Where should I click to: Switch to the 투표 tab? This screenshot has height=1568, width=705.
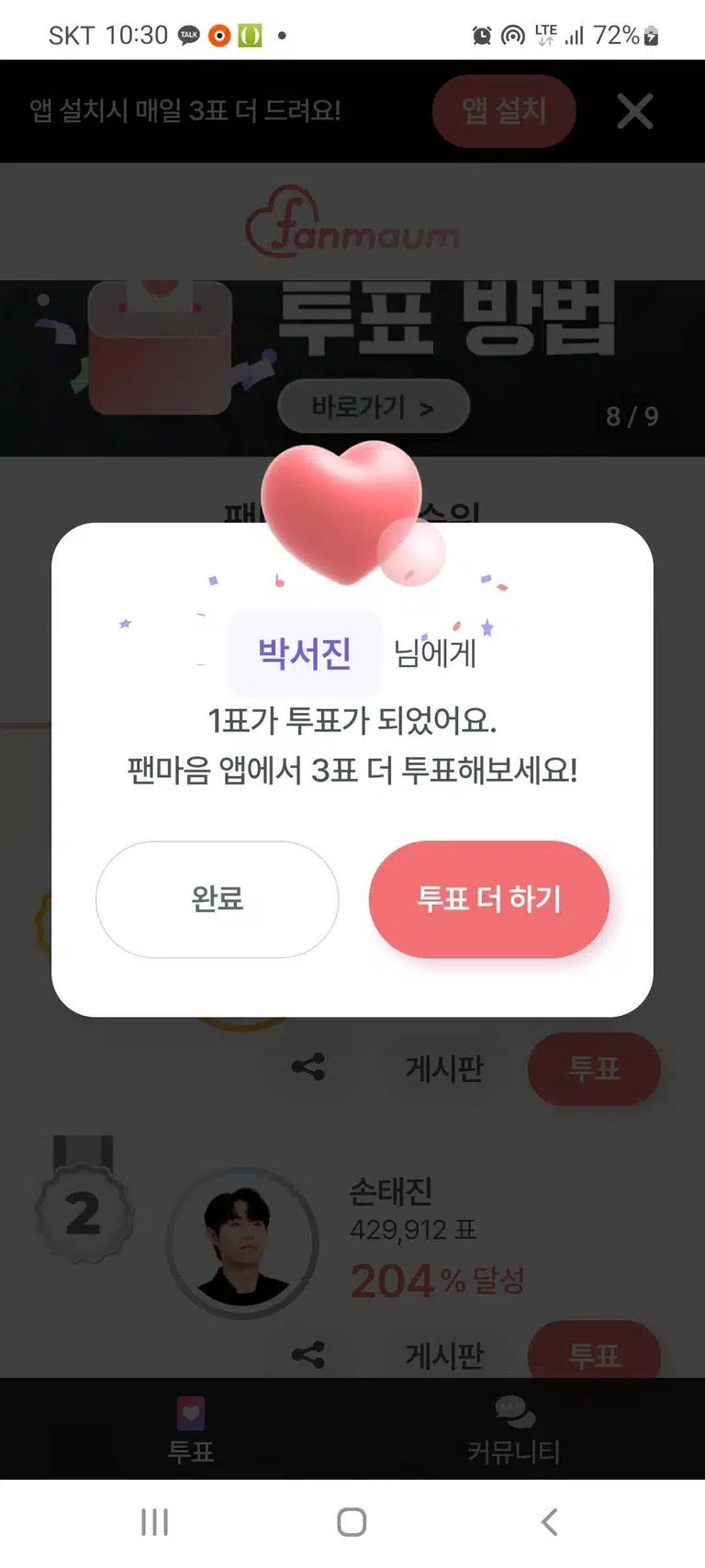pyautogui.click(x=190, y=1431)
